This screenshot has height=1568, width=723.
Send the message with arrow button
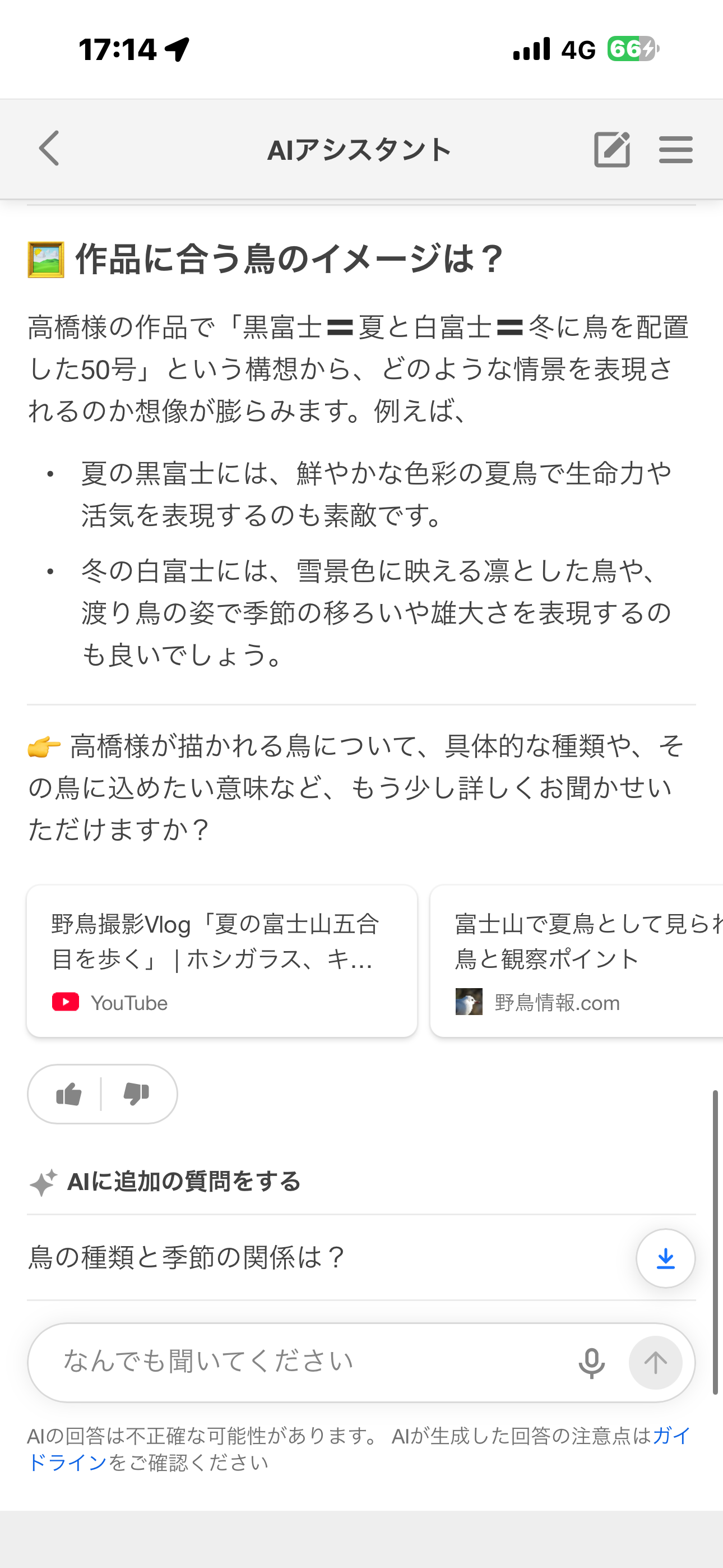coord(655,1363)
